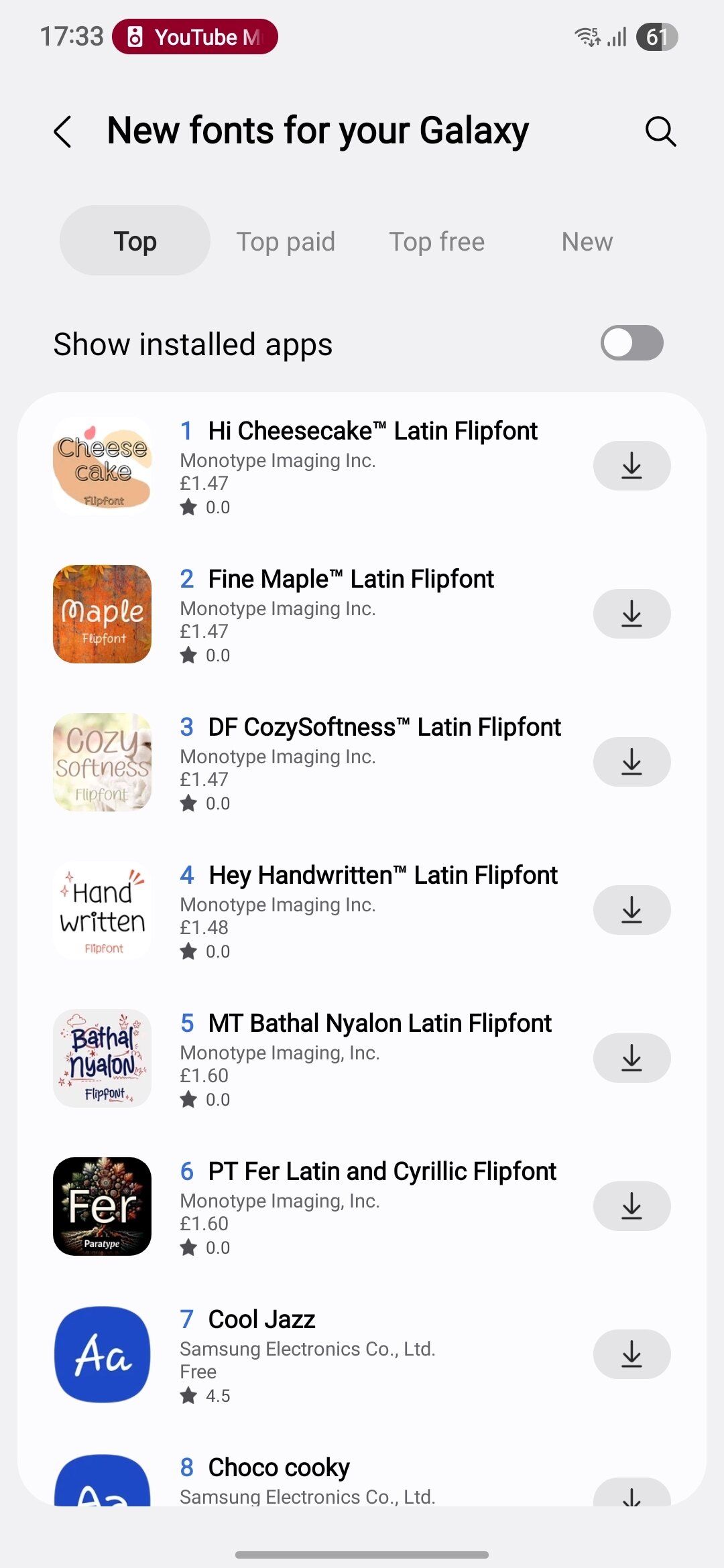Image resolution: width=724 pixels, height=1568 pixels.
Task: Download the Cool Jazz font
Action: click(631, 1354)
